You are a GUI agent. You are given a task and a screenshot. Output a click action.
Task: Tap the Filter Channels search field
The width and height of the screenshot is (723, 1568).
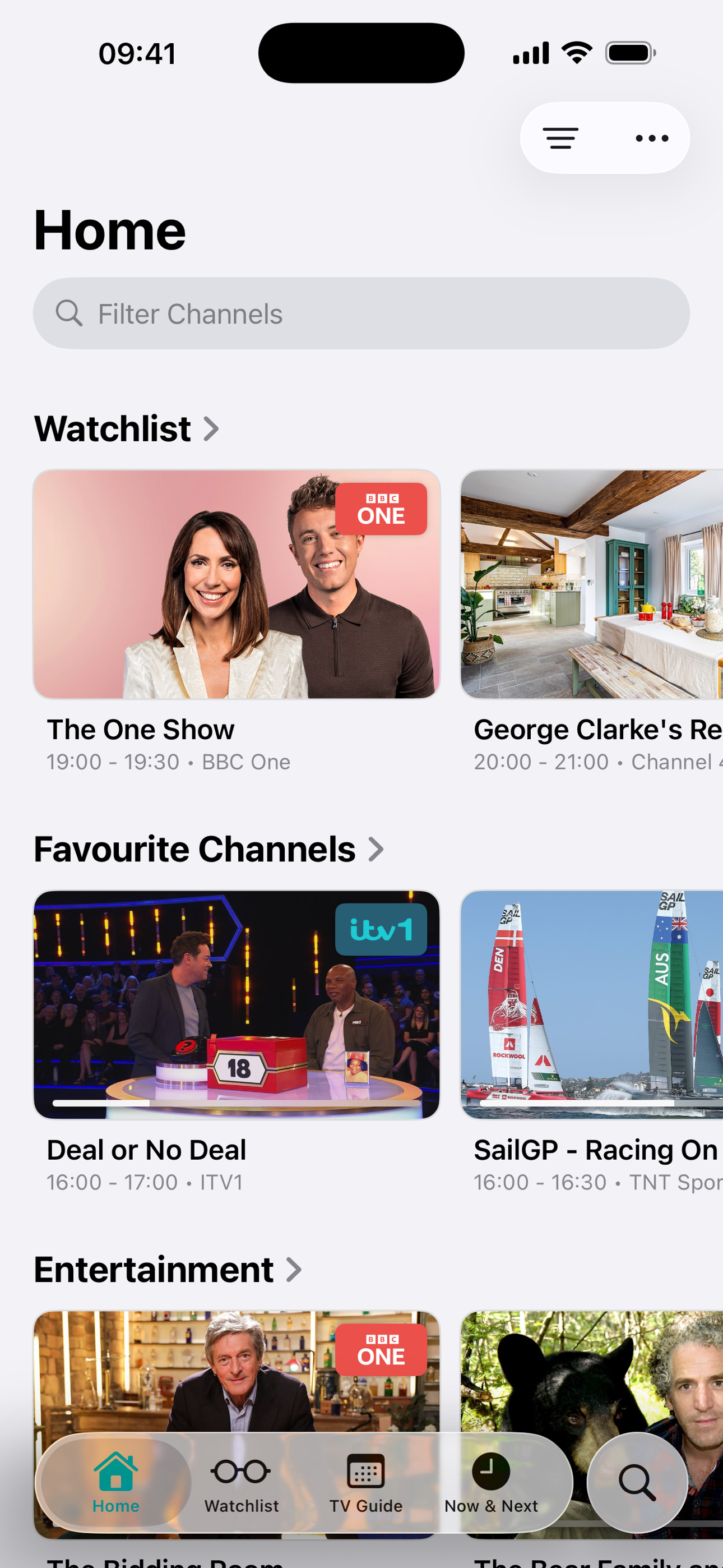point(361,313)
